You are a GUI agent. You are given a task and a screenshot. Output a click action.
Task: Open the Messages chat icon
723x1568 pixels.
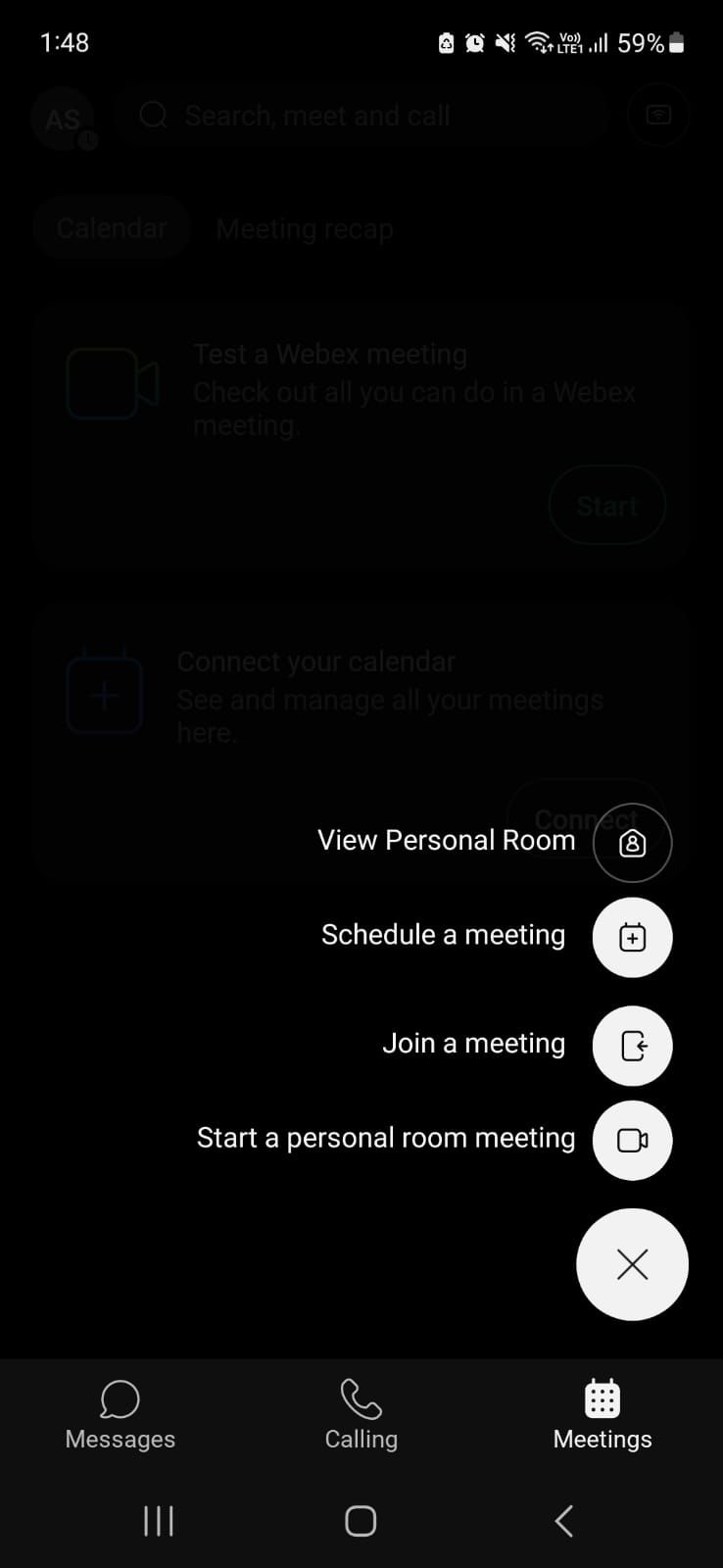[x=119, y=1398]
